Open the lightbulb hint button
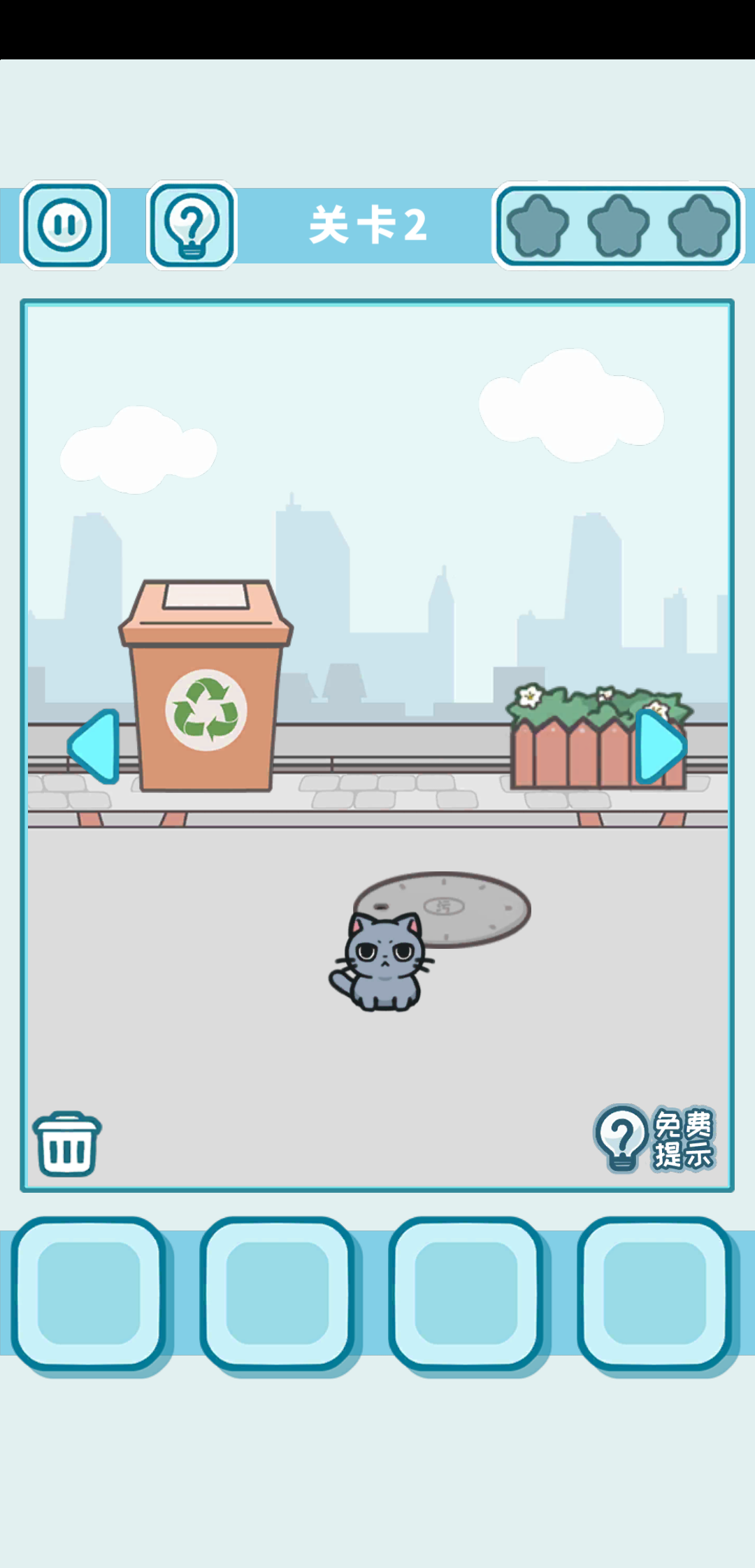 click(192, 225)
